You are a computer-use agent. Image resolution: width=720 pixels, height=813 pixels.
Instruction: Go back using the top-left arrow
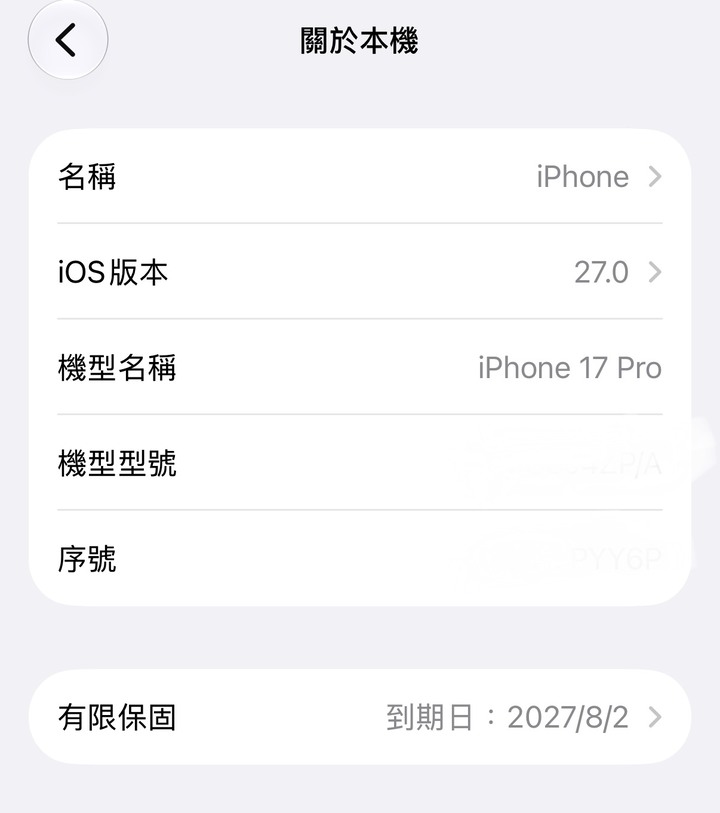click(x=67, y=40)
